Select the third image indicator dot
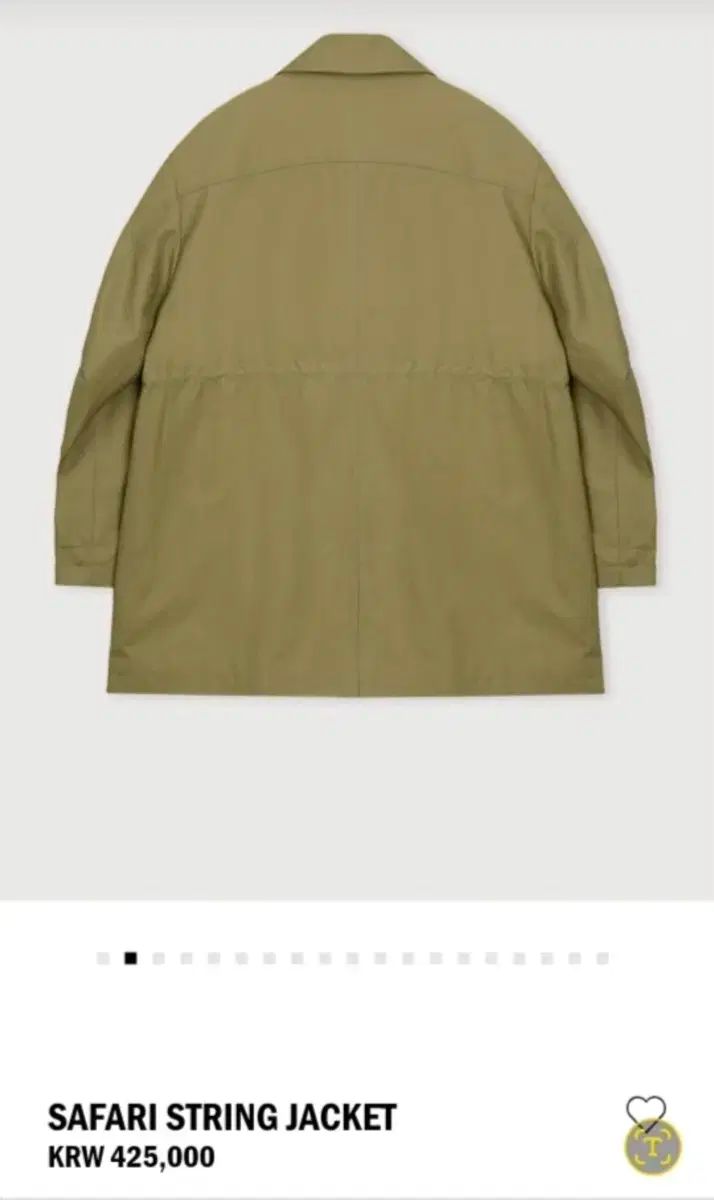 click(158, 958)
